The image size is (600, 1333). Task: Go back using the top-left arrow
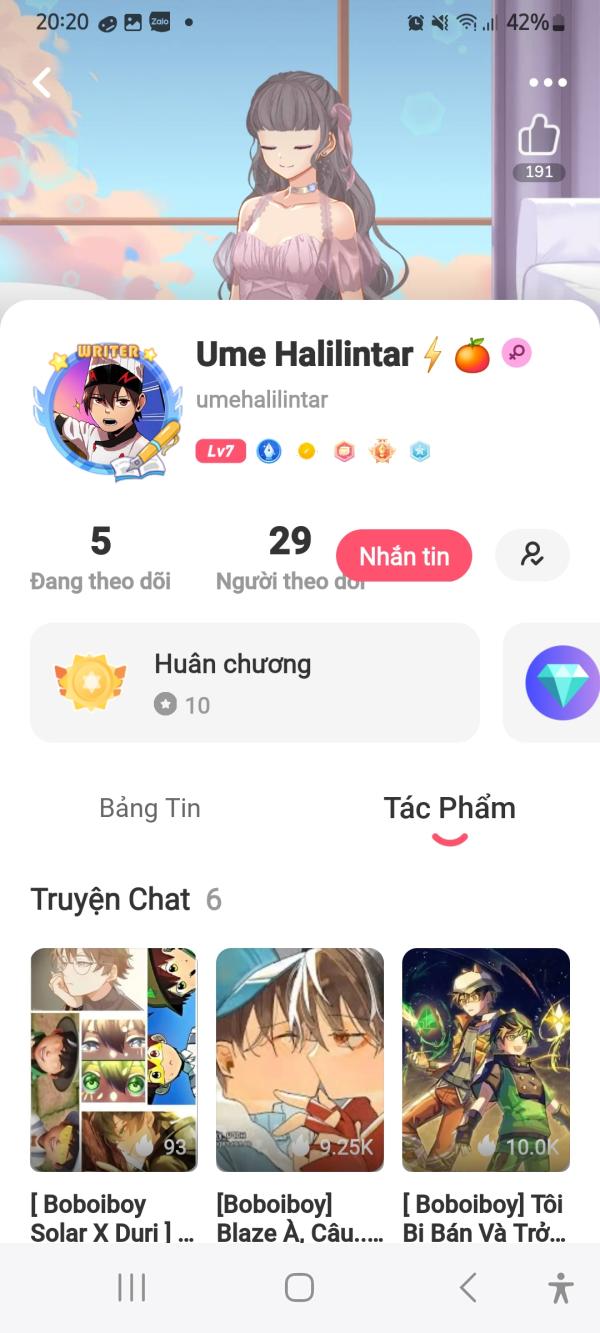(x=41, y=82)
